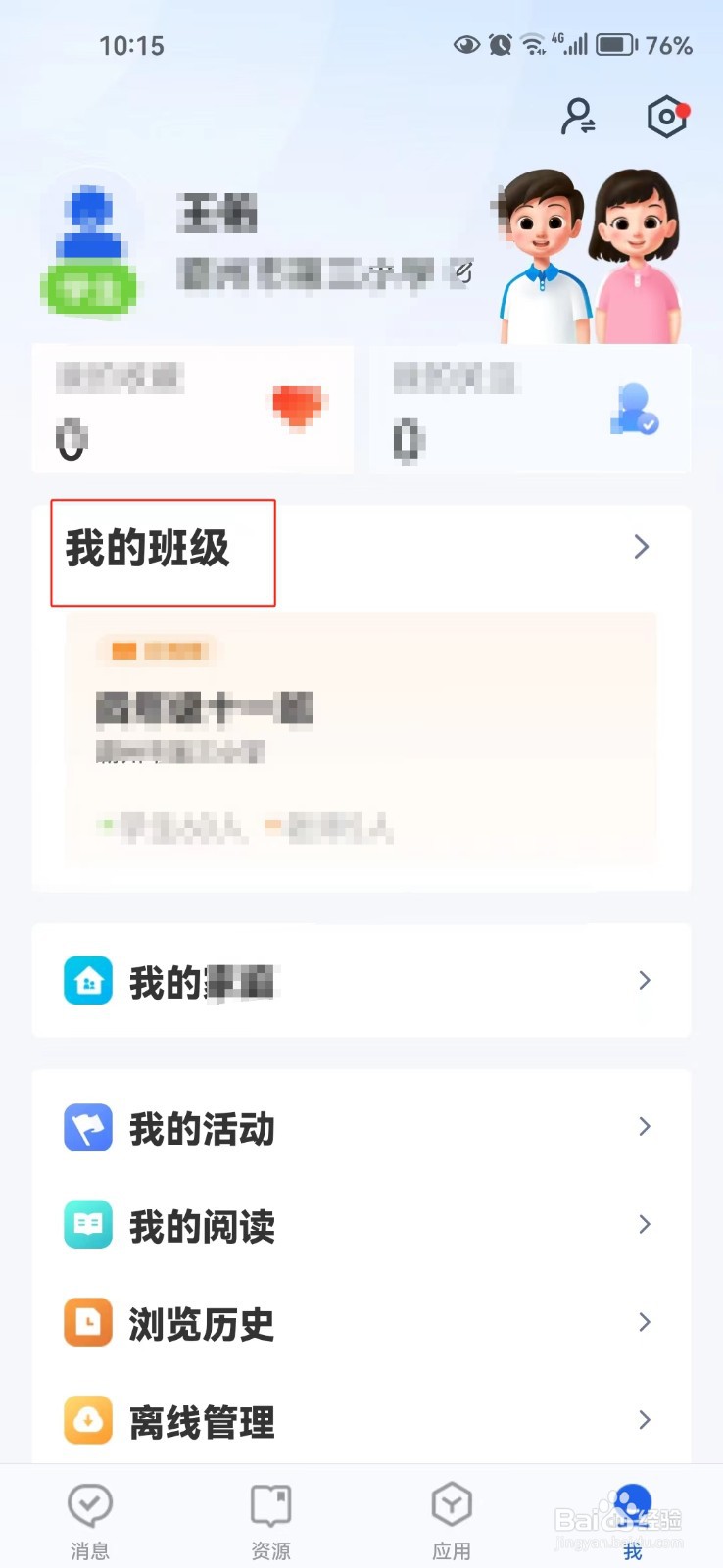This screenshot has width=723, height=1568.
Task: Tap the 我的阅读 book icon
Action: (88, 1225)
